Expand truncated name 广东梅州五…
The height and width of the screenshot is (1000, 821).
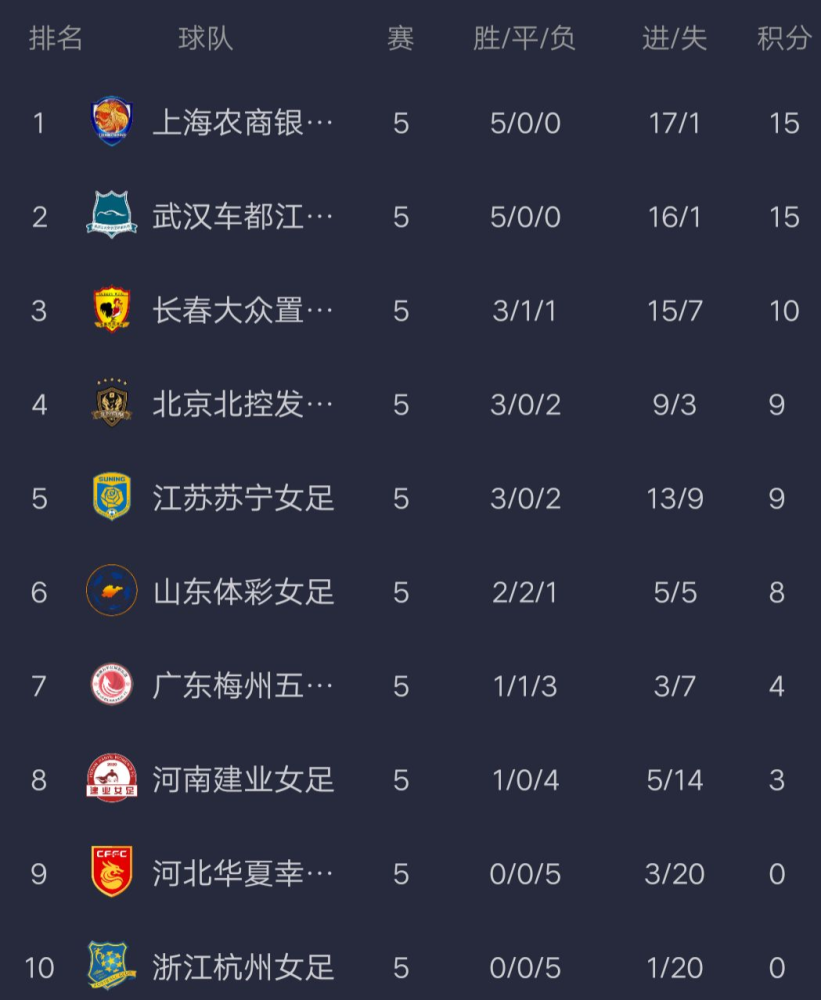pyautogui.click(x=243, y=686)
